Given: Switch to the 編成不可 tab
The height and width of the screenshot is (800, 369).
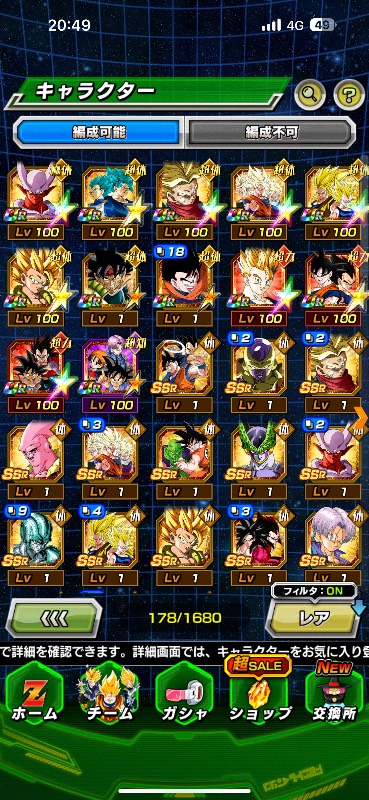Looking at the screenshot, I should [270, 132].
